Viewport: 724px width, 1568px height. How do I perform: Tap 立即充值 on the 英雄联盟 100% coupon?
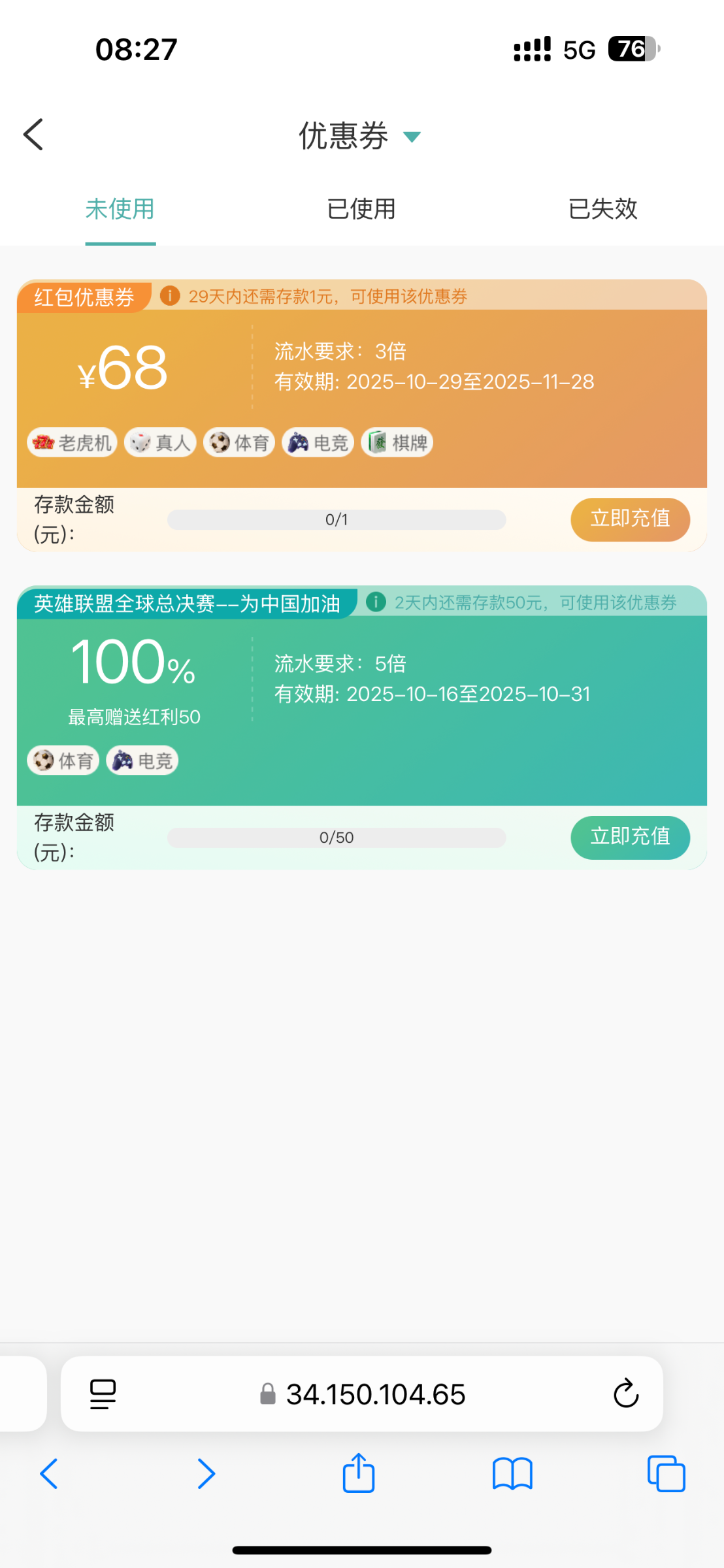tap(630, 837)
